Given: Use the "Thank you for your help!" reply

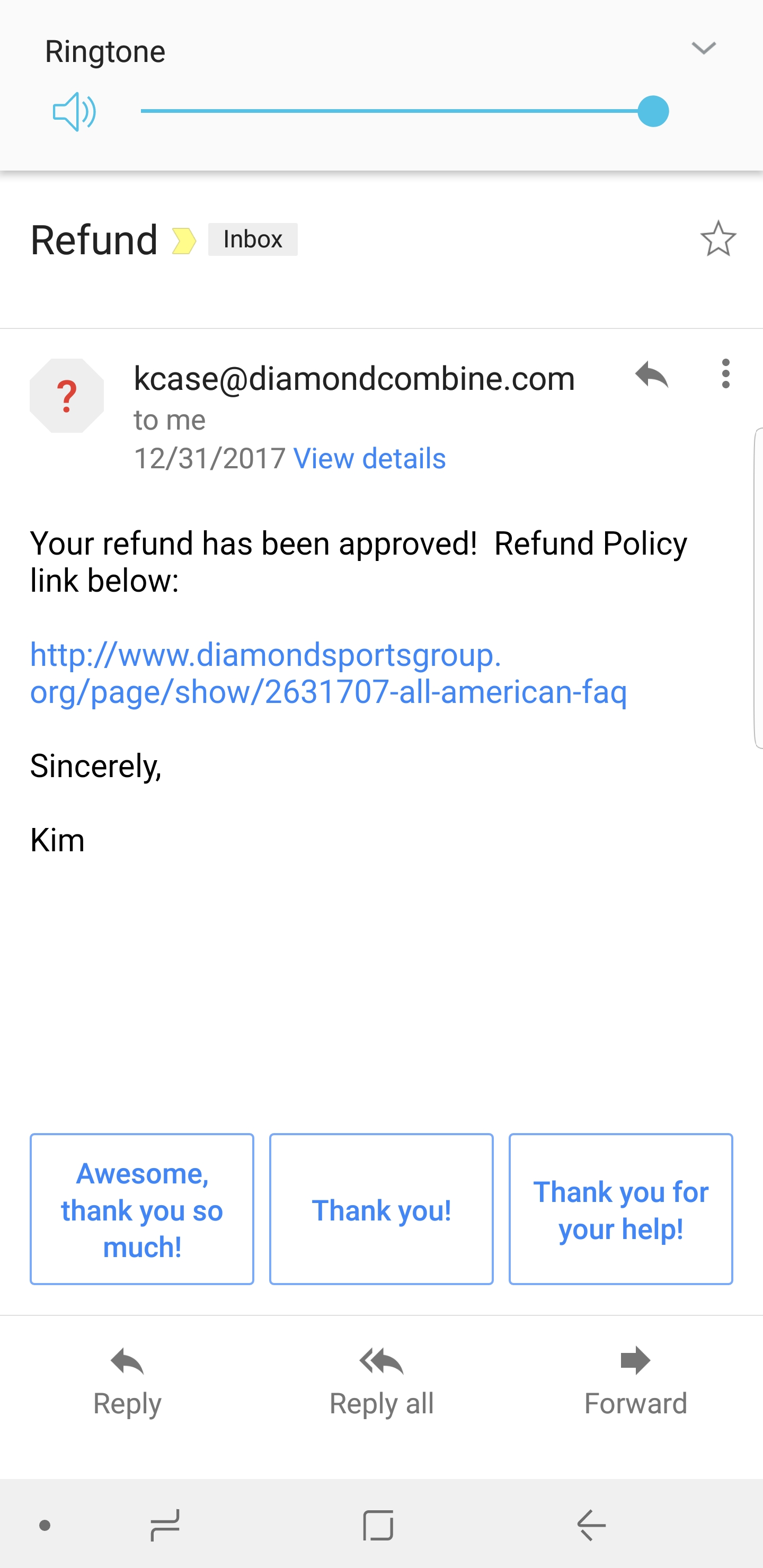Looking at the screenshot, I should pyautogui.click(x=620, y=1209).
